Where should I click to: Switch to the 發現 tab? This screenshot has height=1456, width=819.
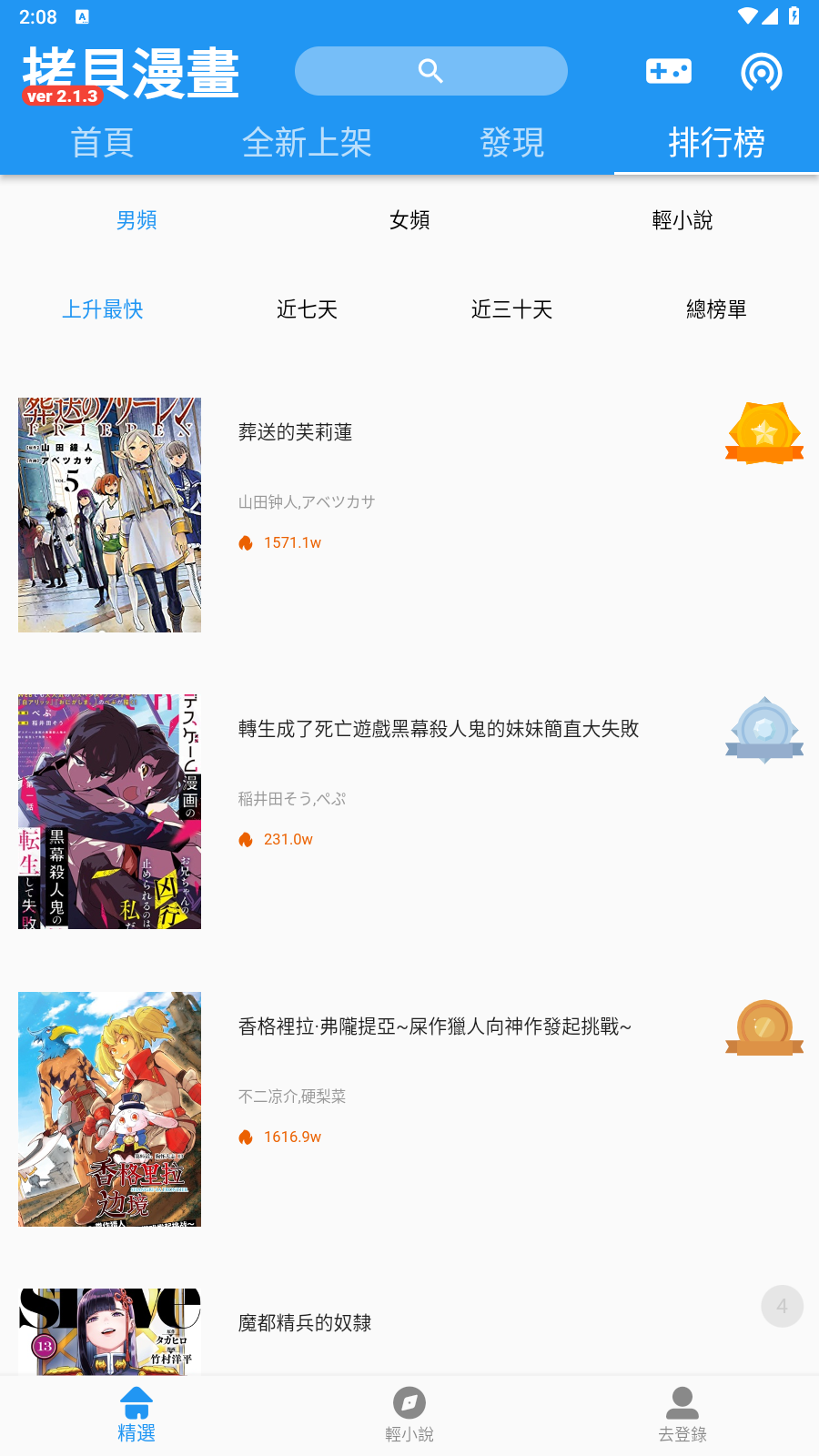click(x=511, y=143)
